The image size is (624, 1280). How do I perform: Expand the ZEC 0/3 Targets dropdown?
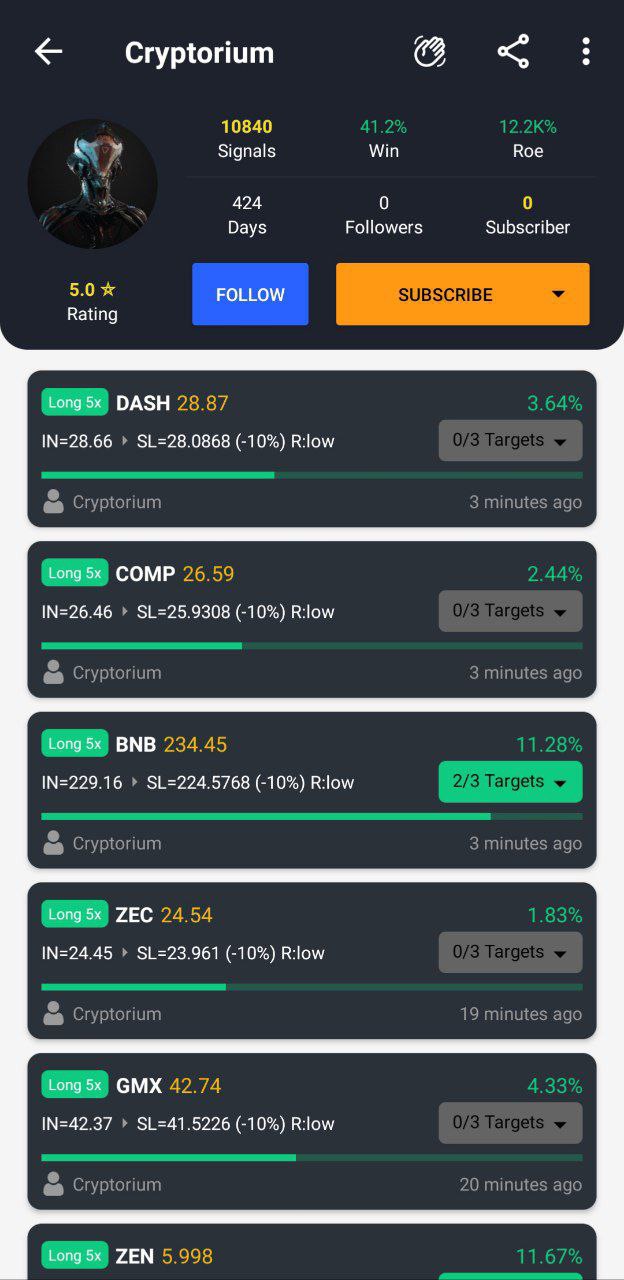coord(510,953)
